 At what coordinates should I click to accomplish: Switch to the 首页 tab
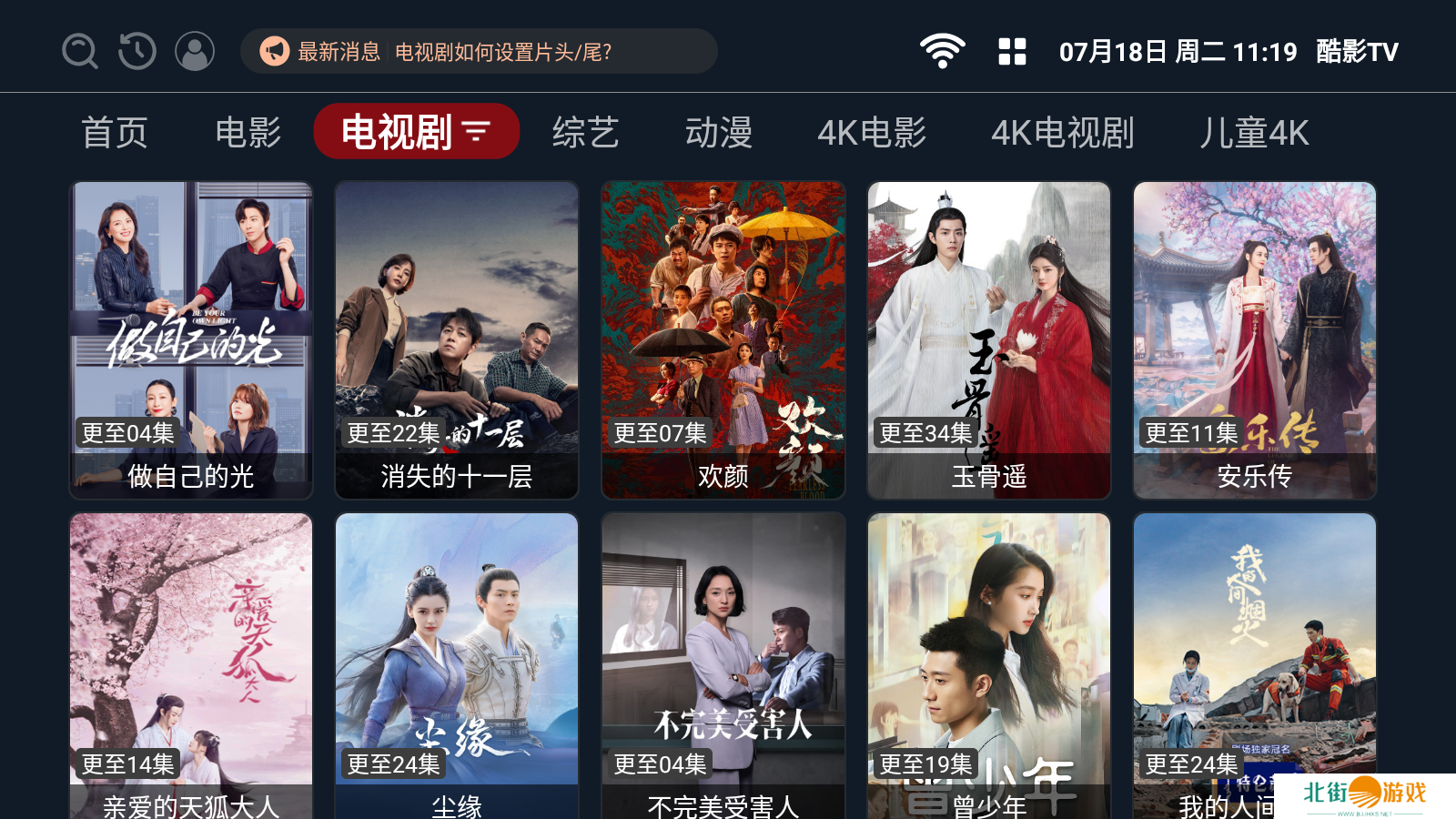point(115,133)
